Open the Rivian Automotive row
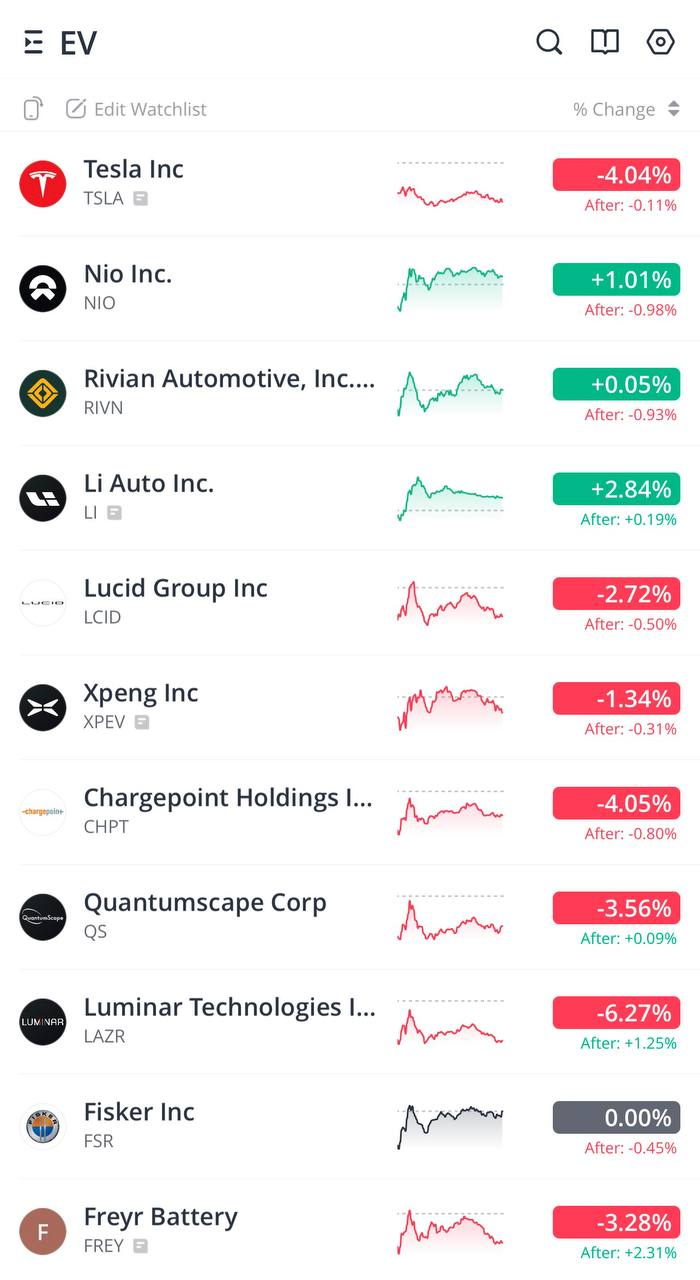 [x=350, y=393]
